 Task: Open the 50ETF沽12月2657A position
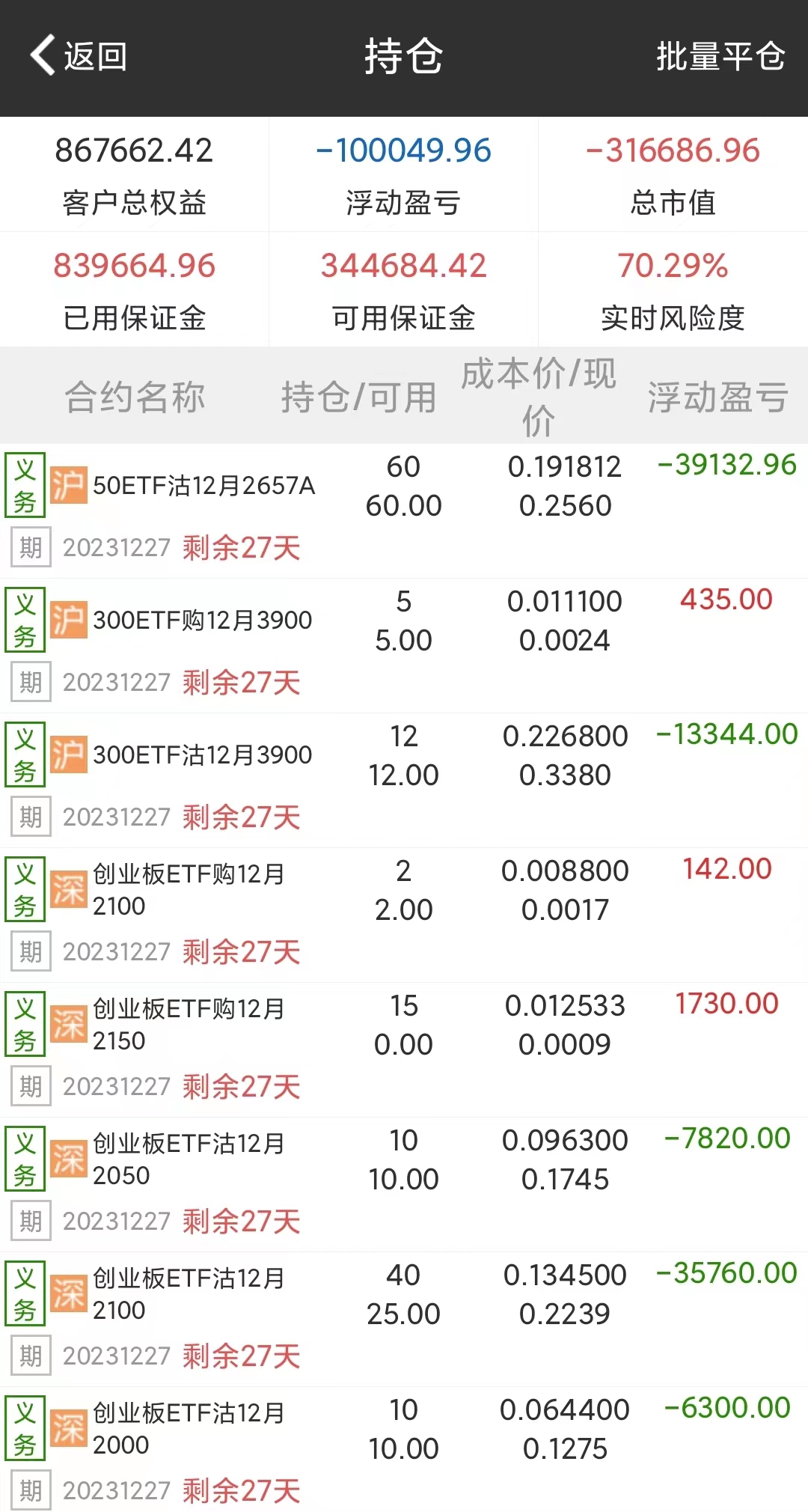(203, 487)
